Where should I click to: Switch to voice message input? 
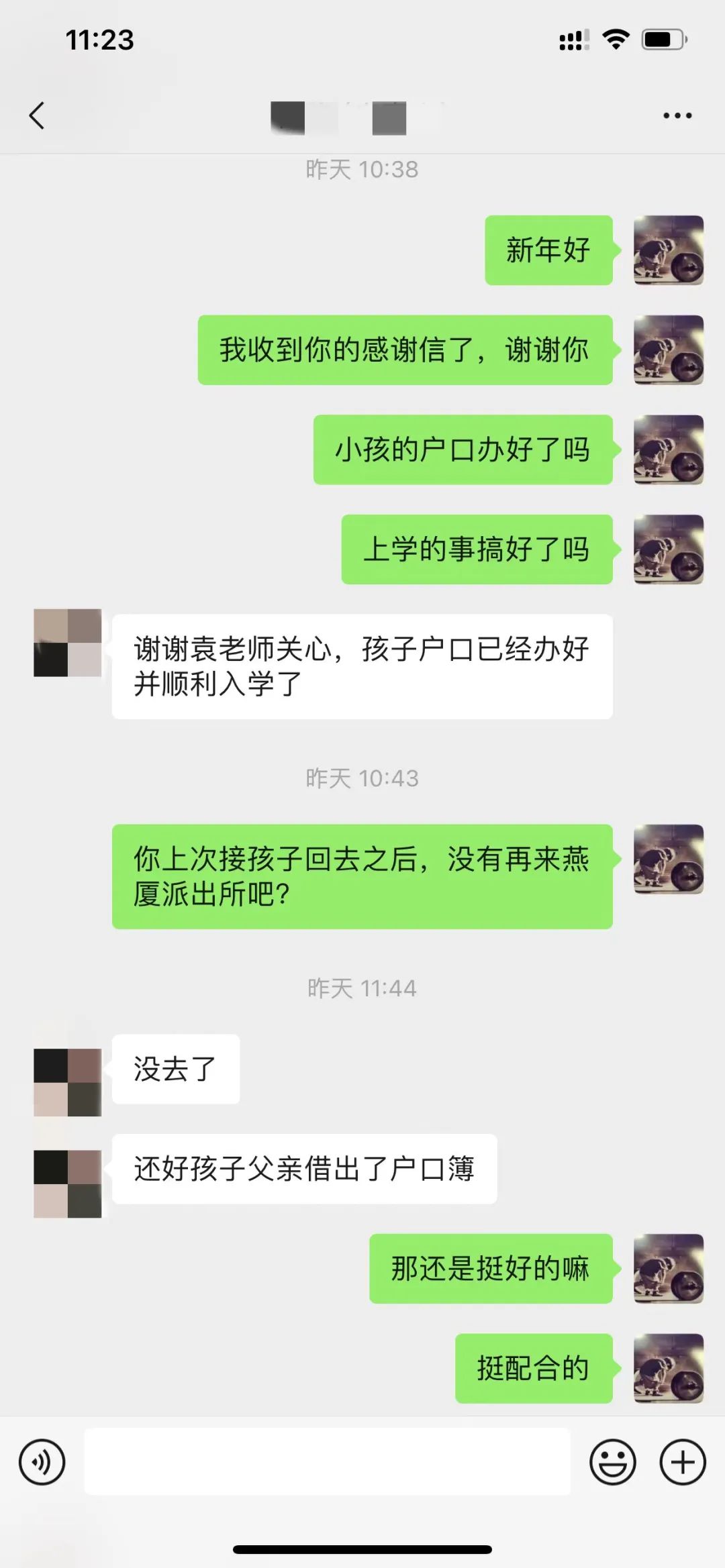coord(42,1462)
